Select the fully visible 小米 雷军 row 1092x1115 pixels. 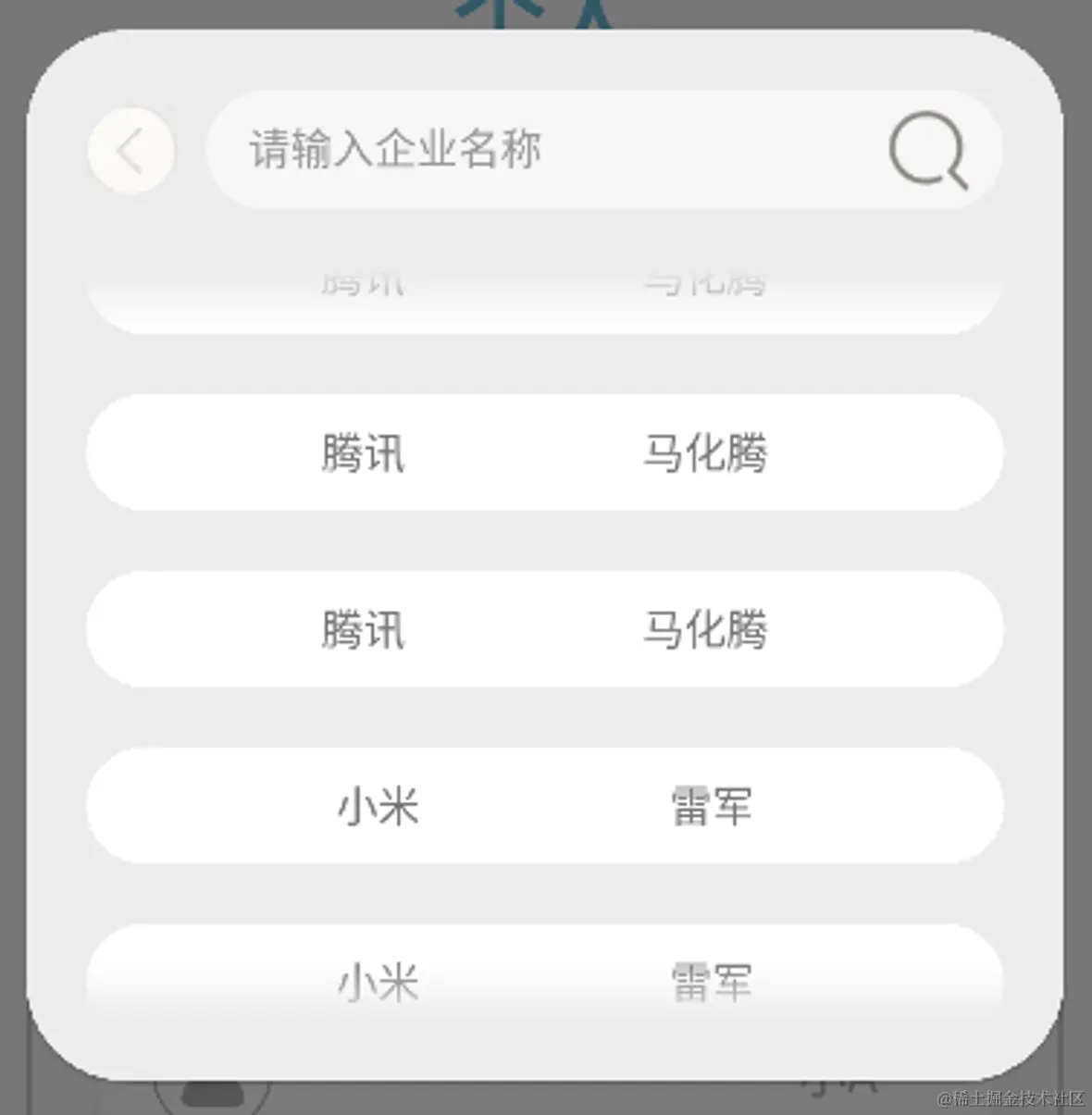click(544, 805)
